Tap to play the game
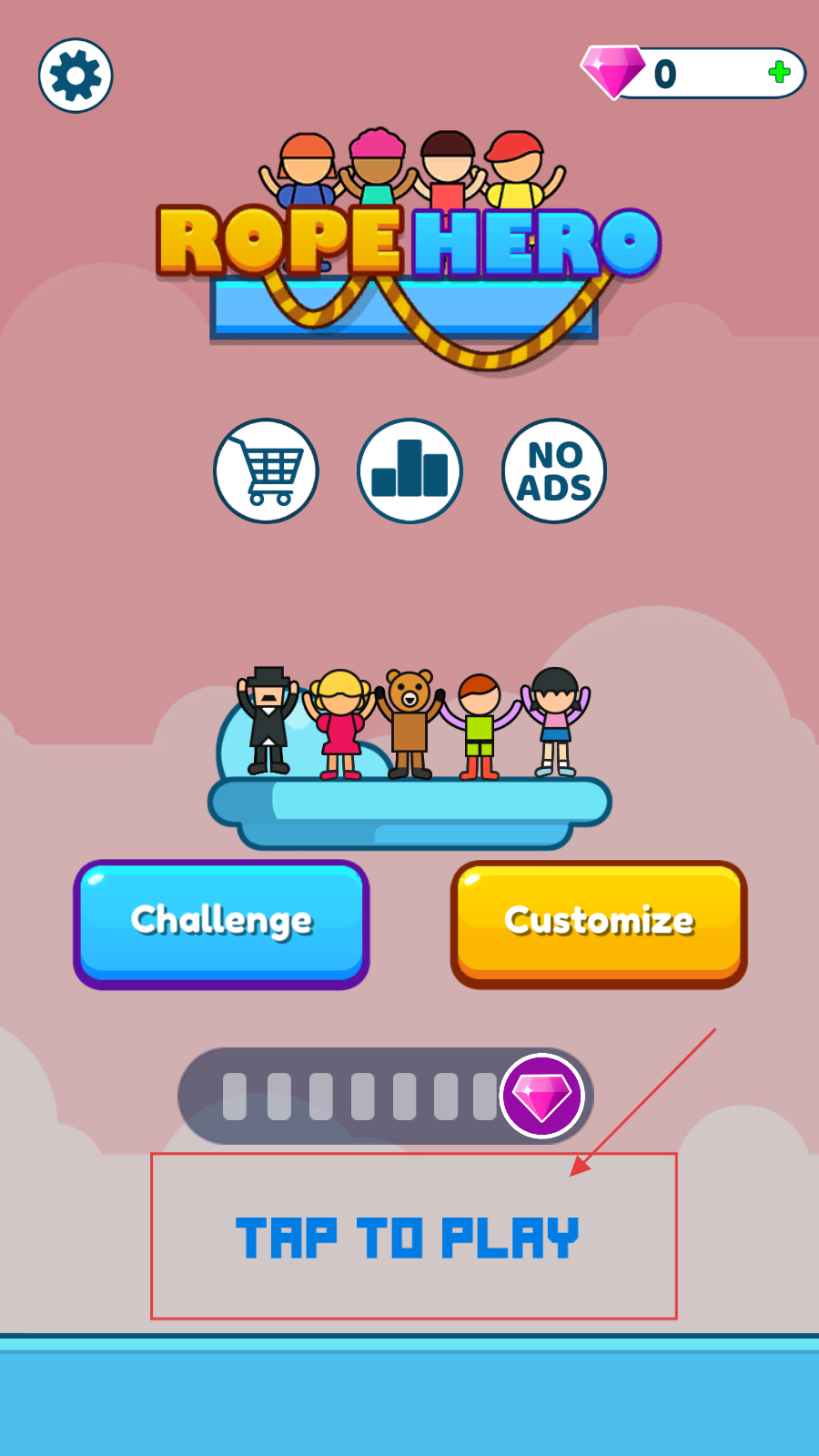The width and height of the screenshot is (819, 1456). click(409, 1238)
